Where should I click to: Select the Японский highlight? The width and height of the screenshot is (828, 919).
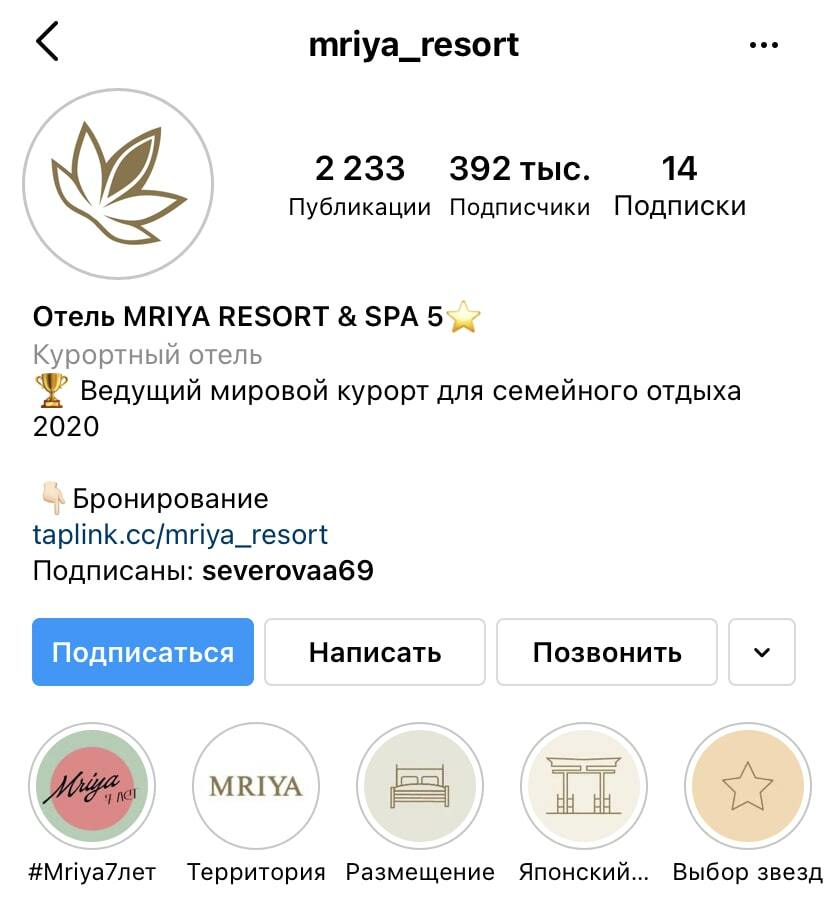pos(584,786)
